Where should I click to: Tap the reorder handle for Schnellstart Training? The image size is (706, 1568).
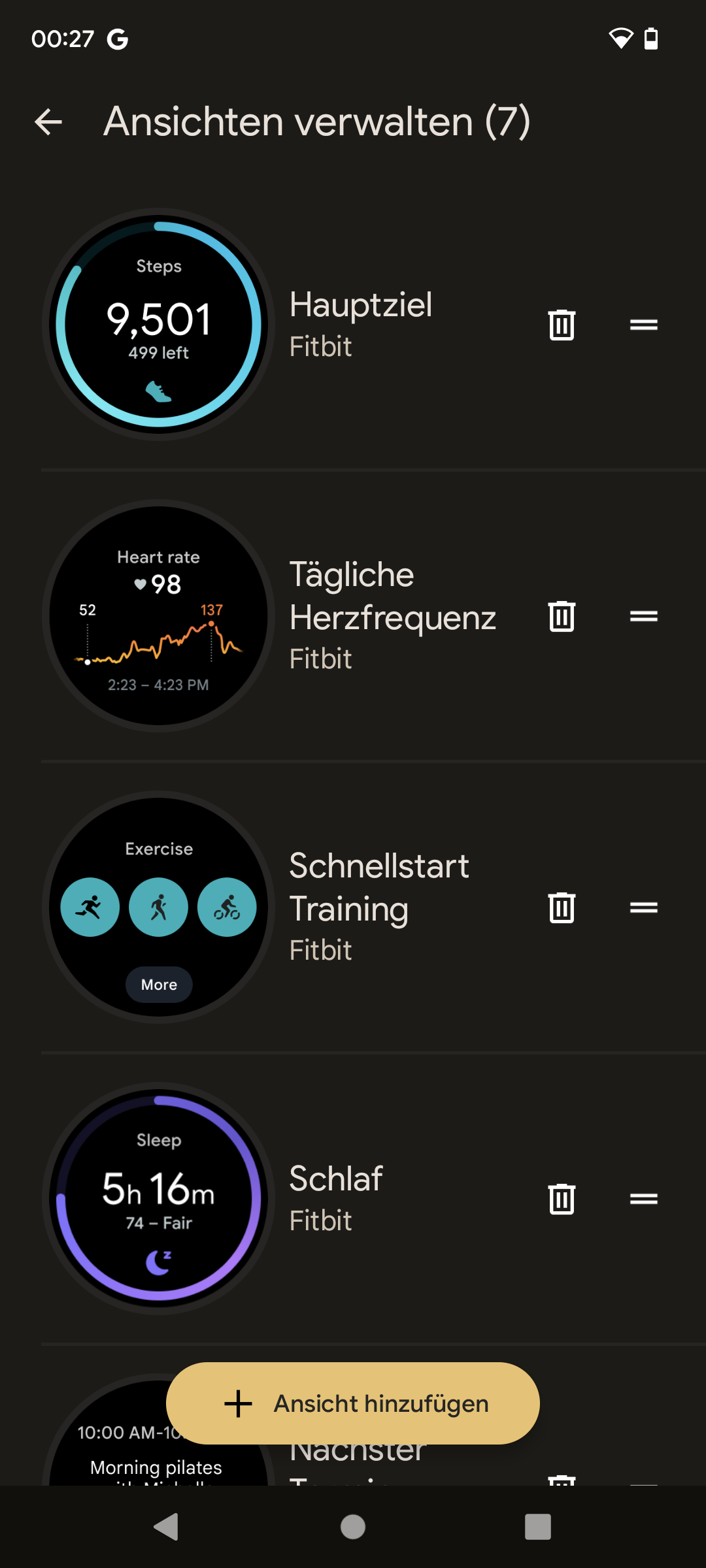643,907
